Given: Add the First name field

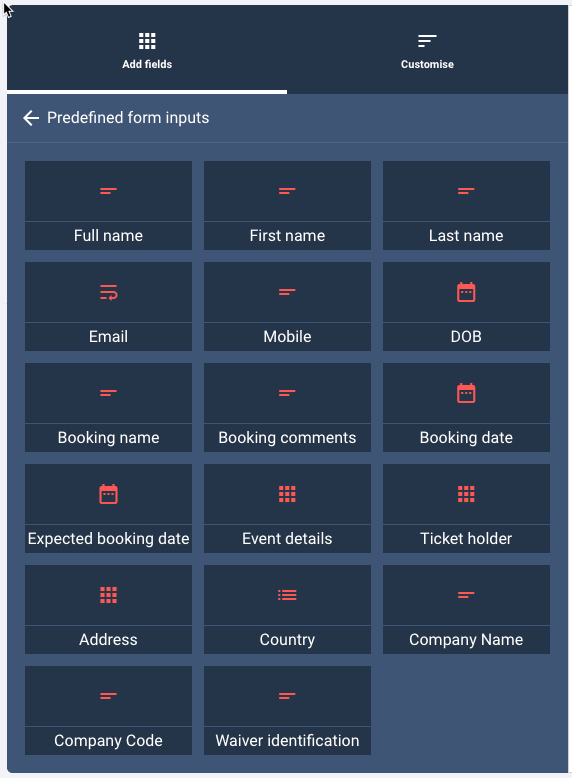Looking at the screenshot, I should click(287, 205).
